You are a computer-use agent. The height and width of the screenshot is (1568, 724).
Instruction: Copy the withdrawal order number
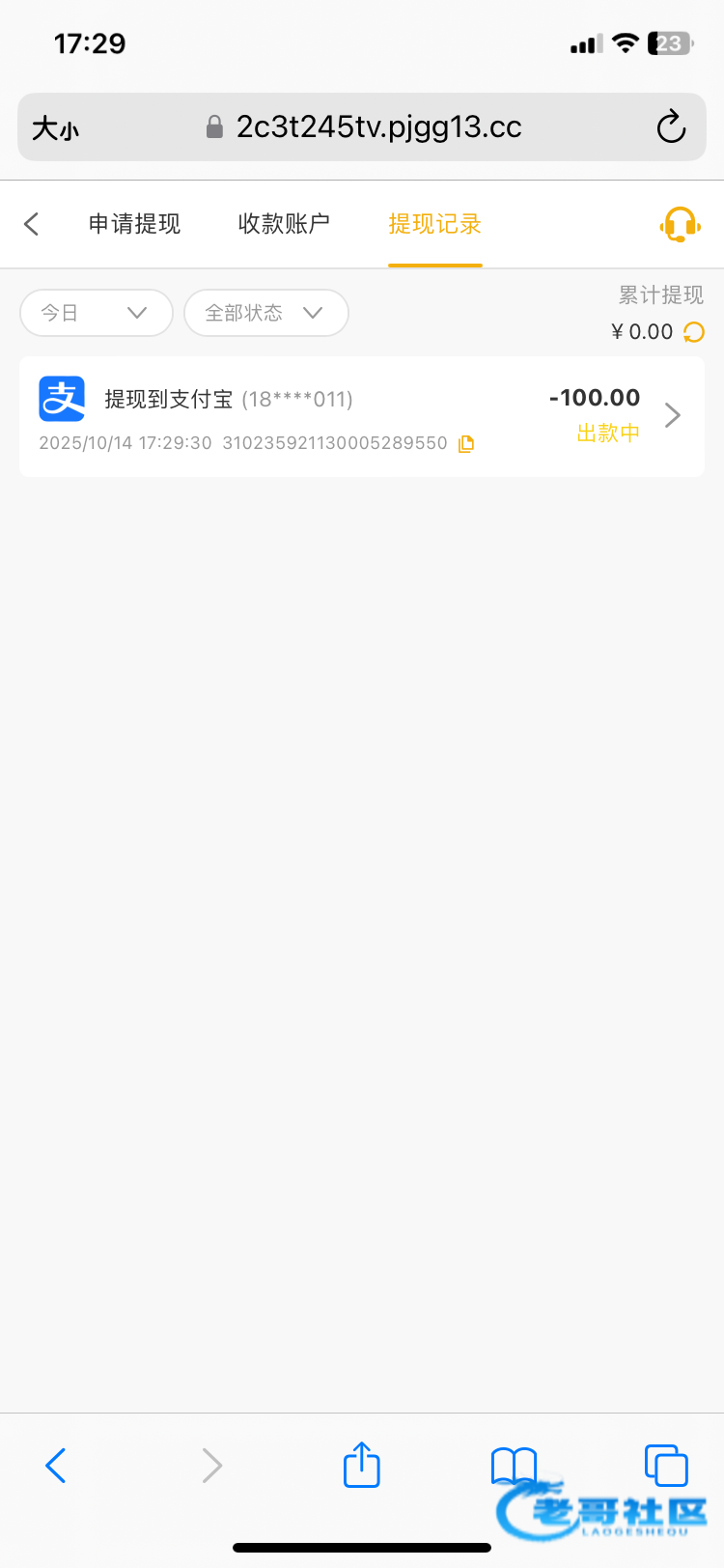click(466, 444)
